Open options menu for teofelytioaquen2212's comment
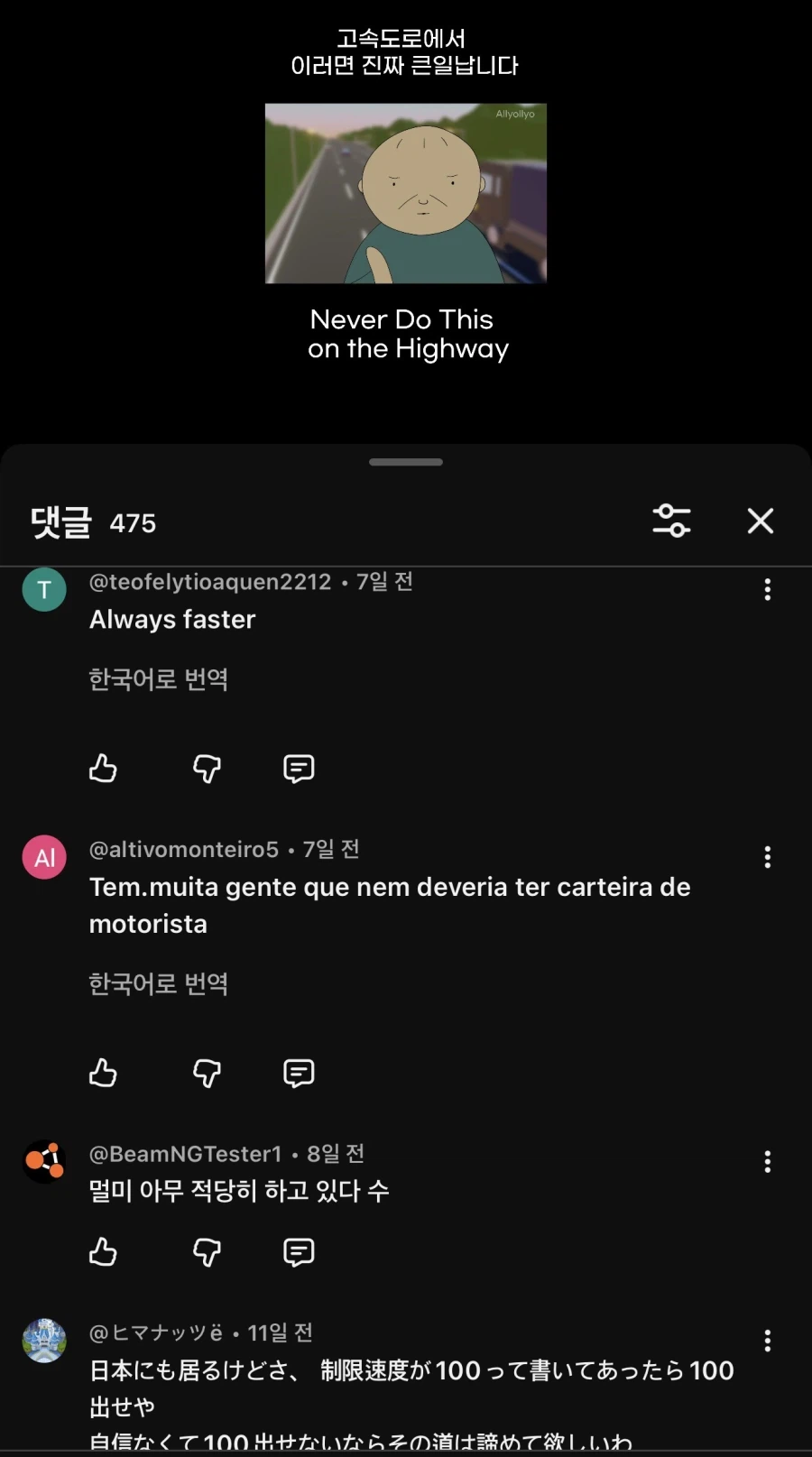Viewport: 812px width, 1457px height. point(767,589)
